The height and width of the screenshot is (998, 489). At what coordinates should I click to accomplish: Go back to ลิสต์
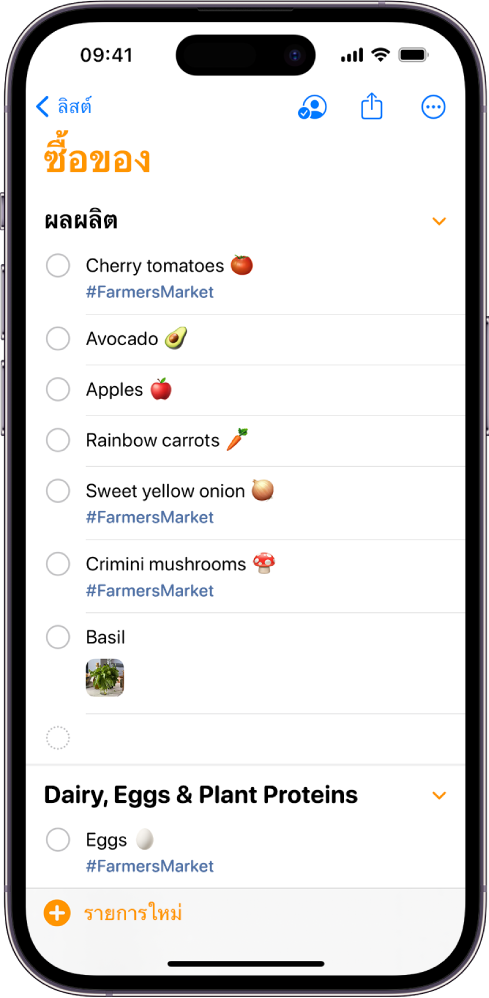pyautogui.click(x=64, y=106)
